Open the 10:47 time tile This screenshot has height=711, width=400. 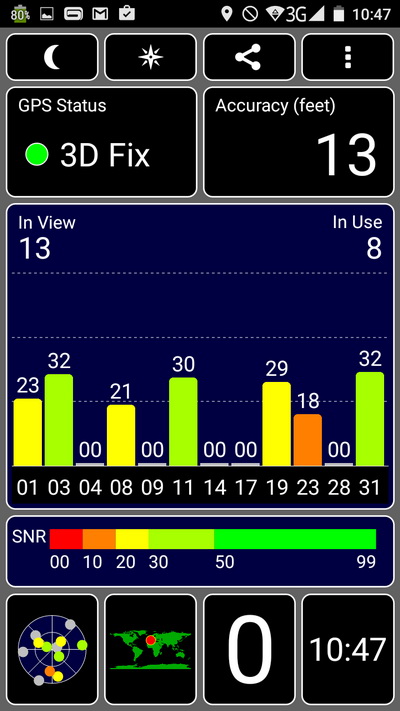point(347,649)
